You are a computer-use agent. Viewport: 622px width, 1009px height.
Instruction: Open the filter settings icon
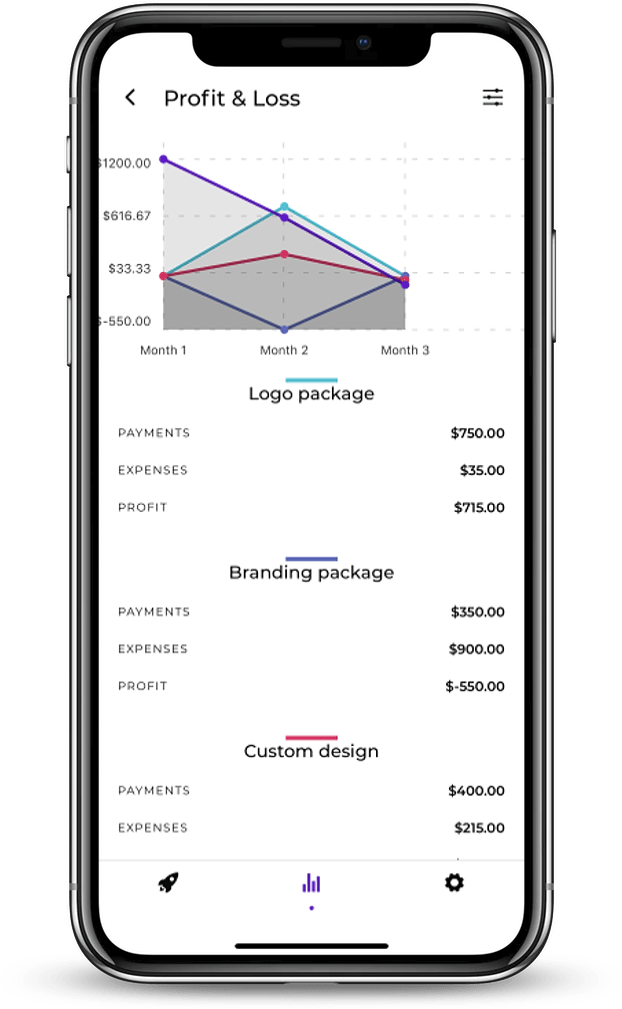click(x=493, y=97)
